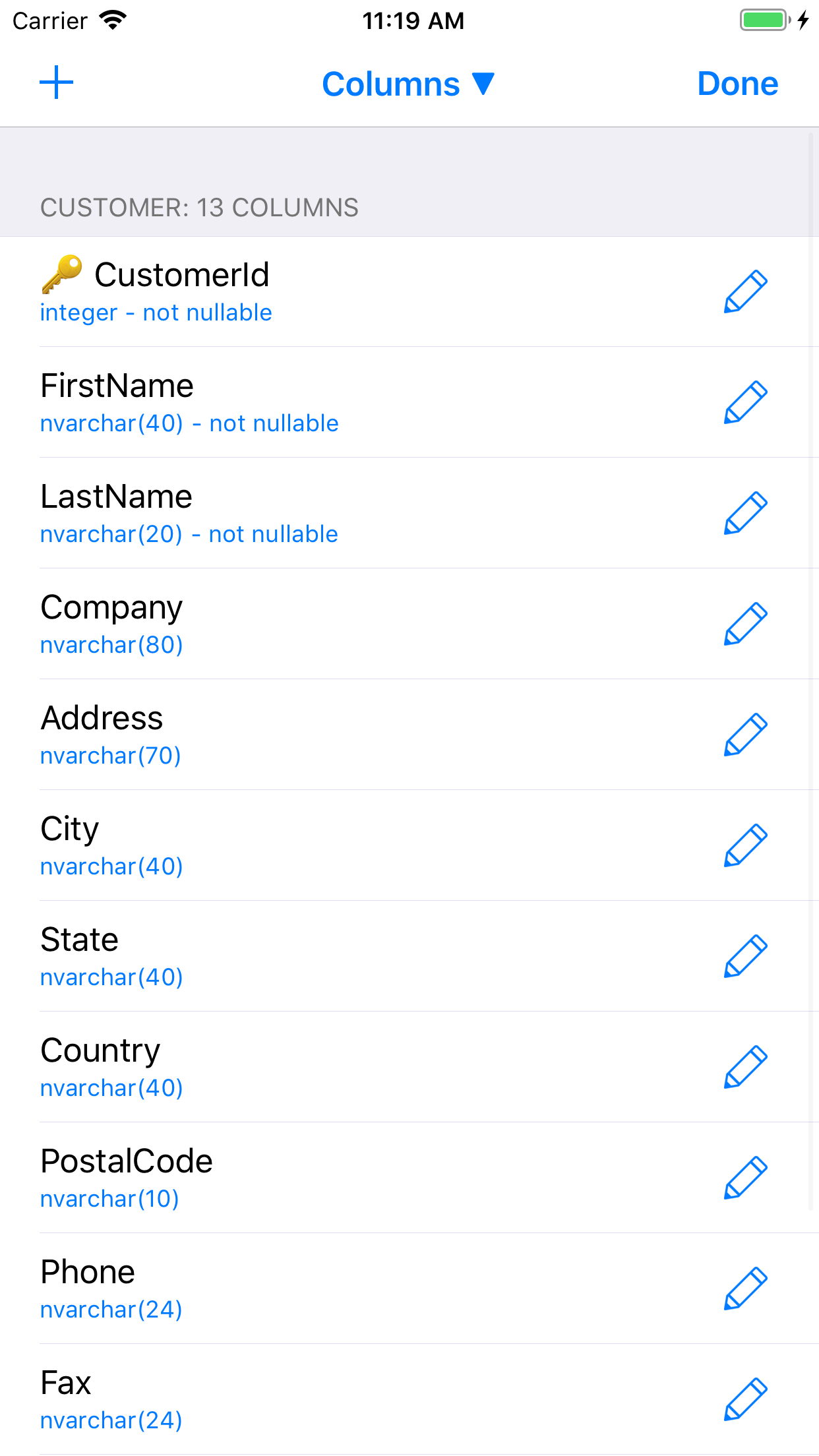
Task: Edit the PostalCode column with its pencil icon
Action: (x=744, y=1178)
